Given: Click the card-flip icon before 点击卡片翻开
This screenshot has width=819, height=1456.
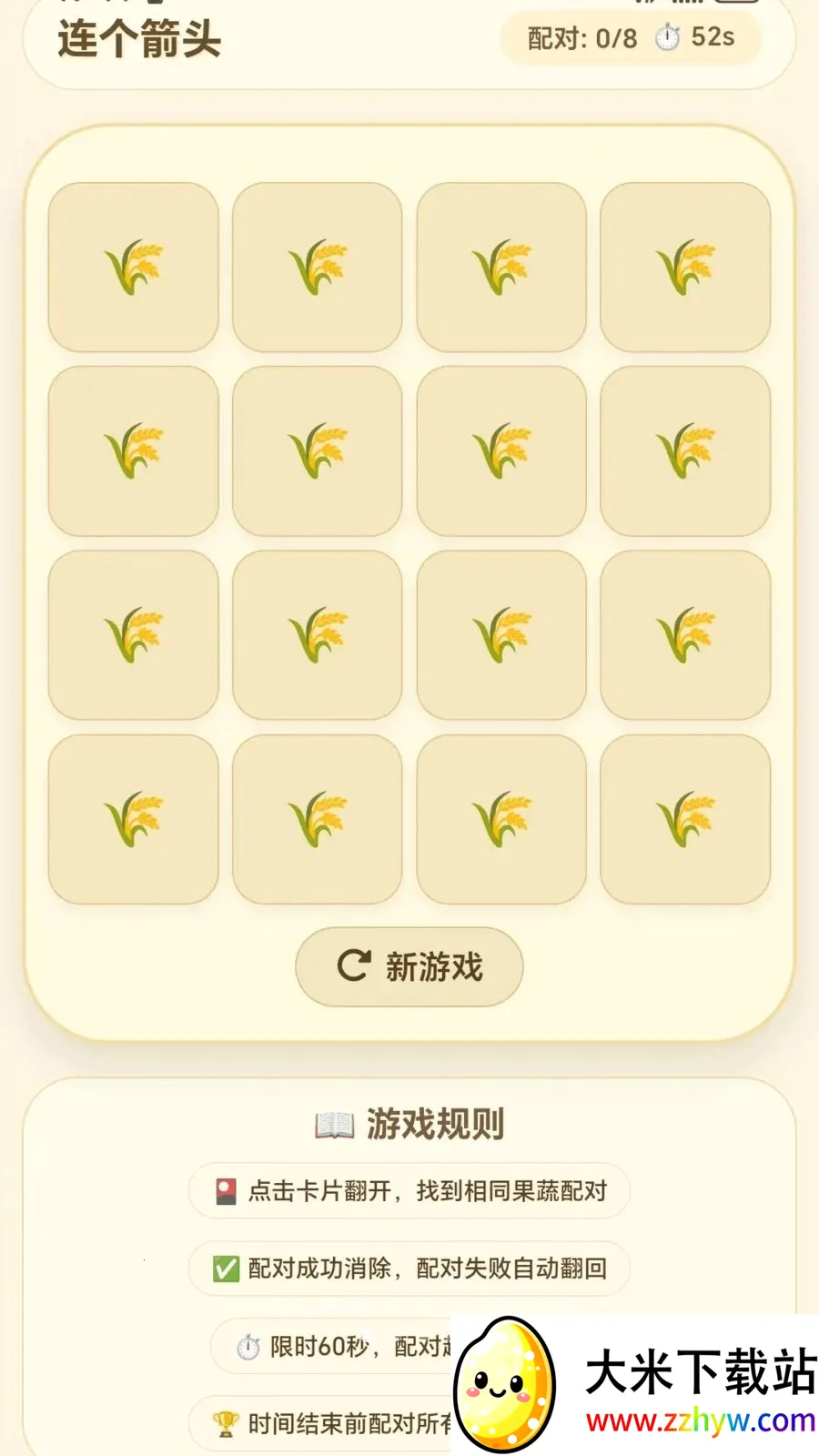Looking at the screenshot, I should (x=227, y=1189).
